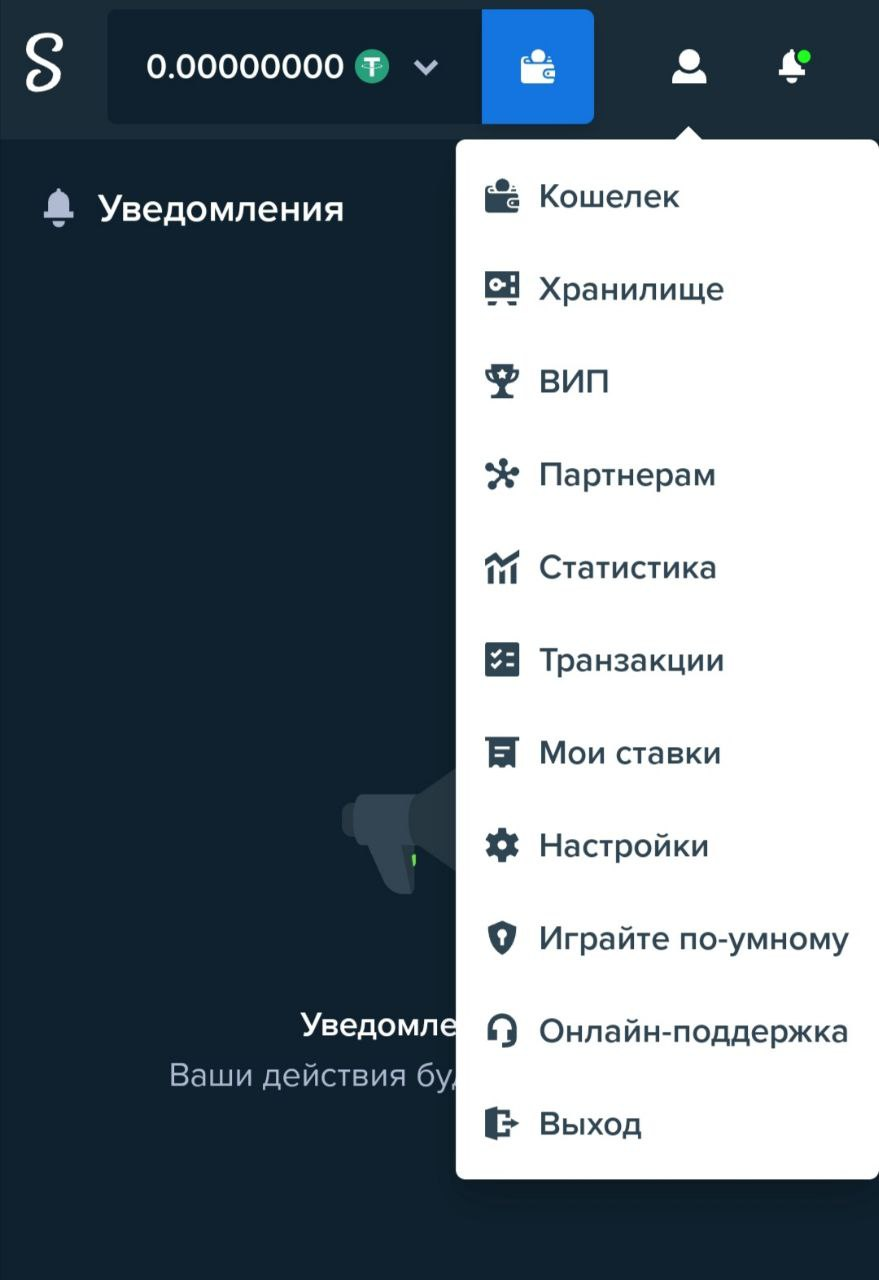Tap the S logo to go home
Image resolution: width=879 pixels, height=1280 pixels.
pyautogui.click(x=44, y=63)
